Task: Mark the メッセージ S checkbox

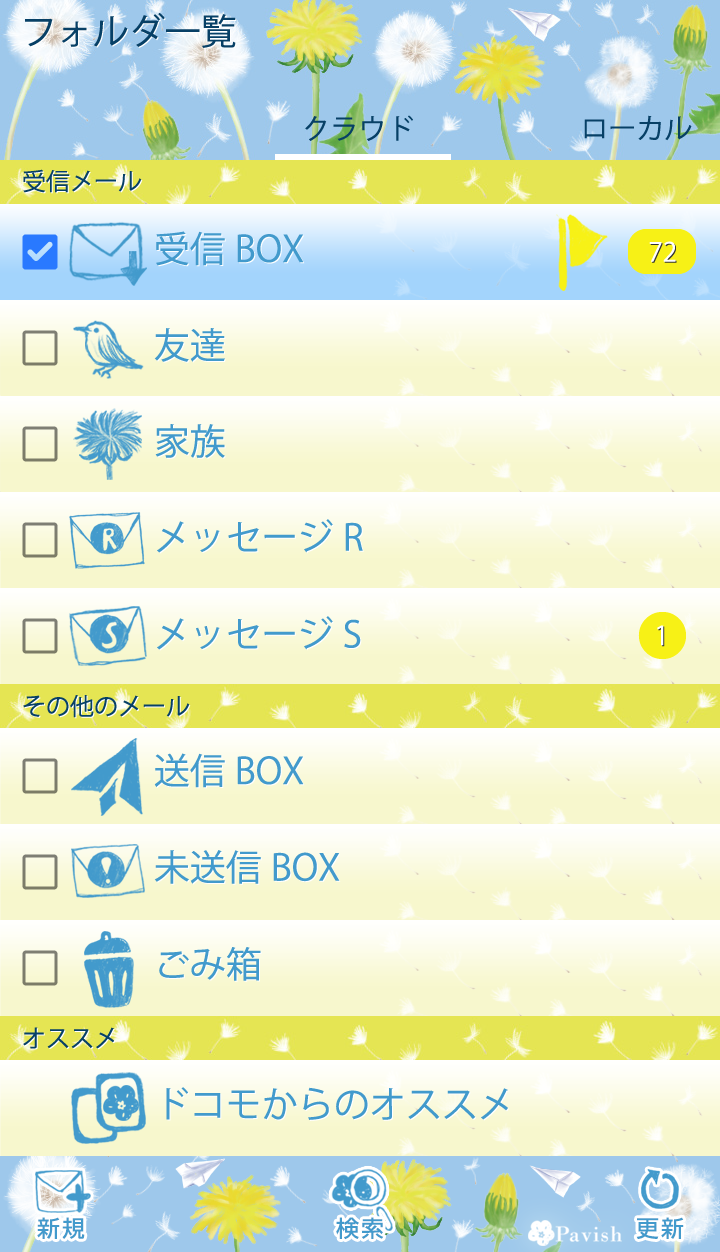Action: click(40, 636)
